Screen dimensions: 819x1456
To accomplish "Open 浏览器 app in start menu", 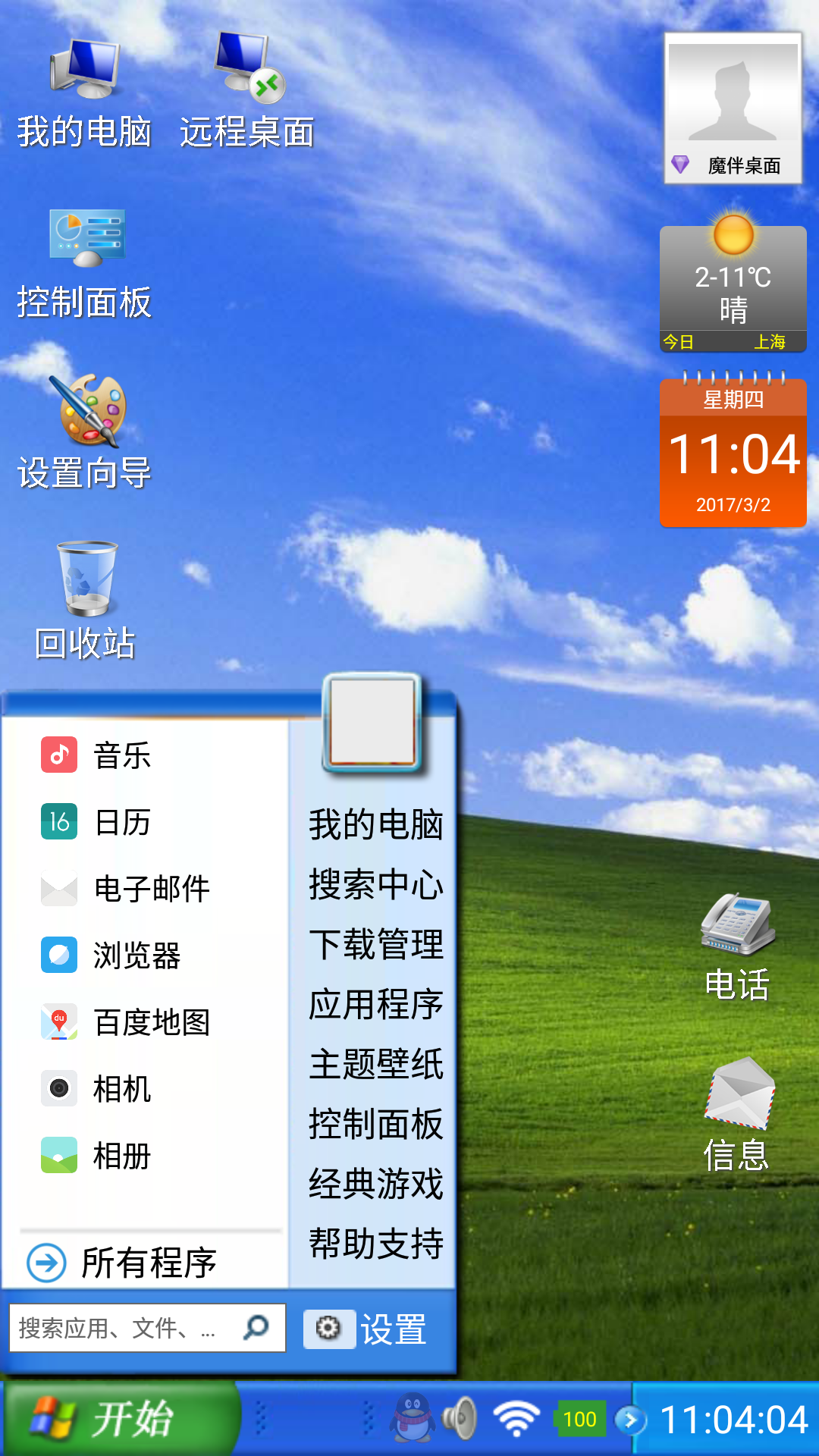I will point(136,955).
